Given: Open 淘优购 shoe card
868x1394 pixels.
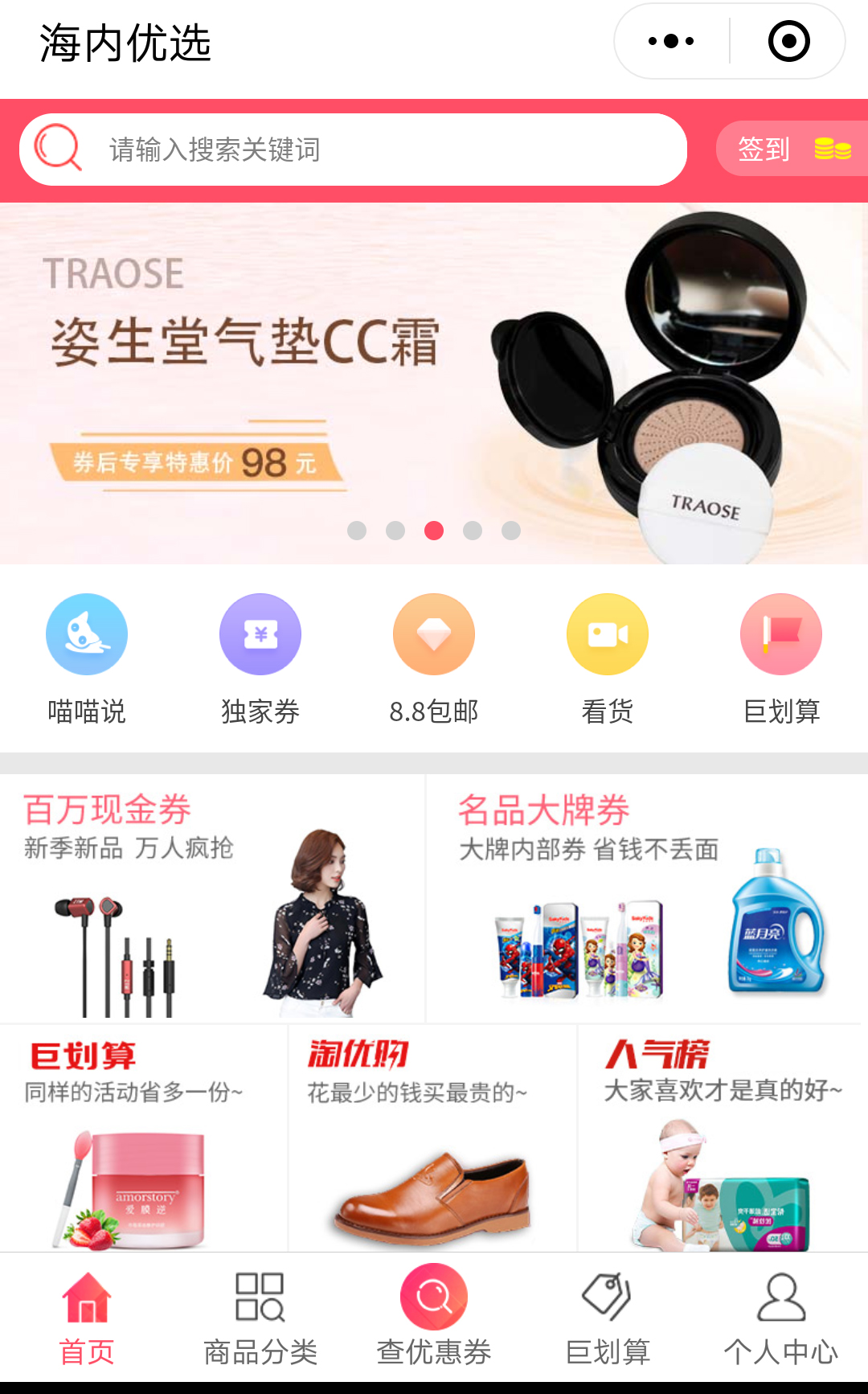Looking at the screenshot, I should pyautogui.click(x=432, y=1138).
